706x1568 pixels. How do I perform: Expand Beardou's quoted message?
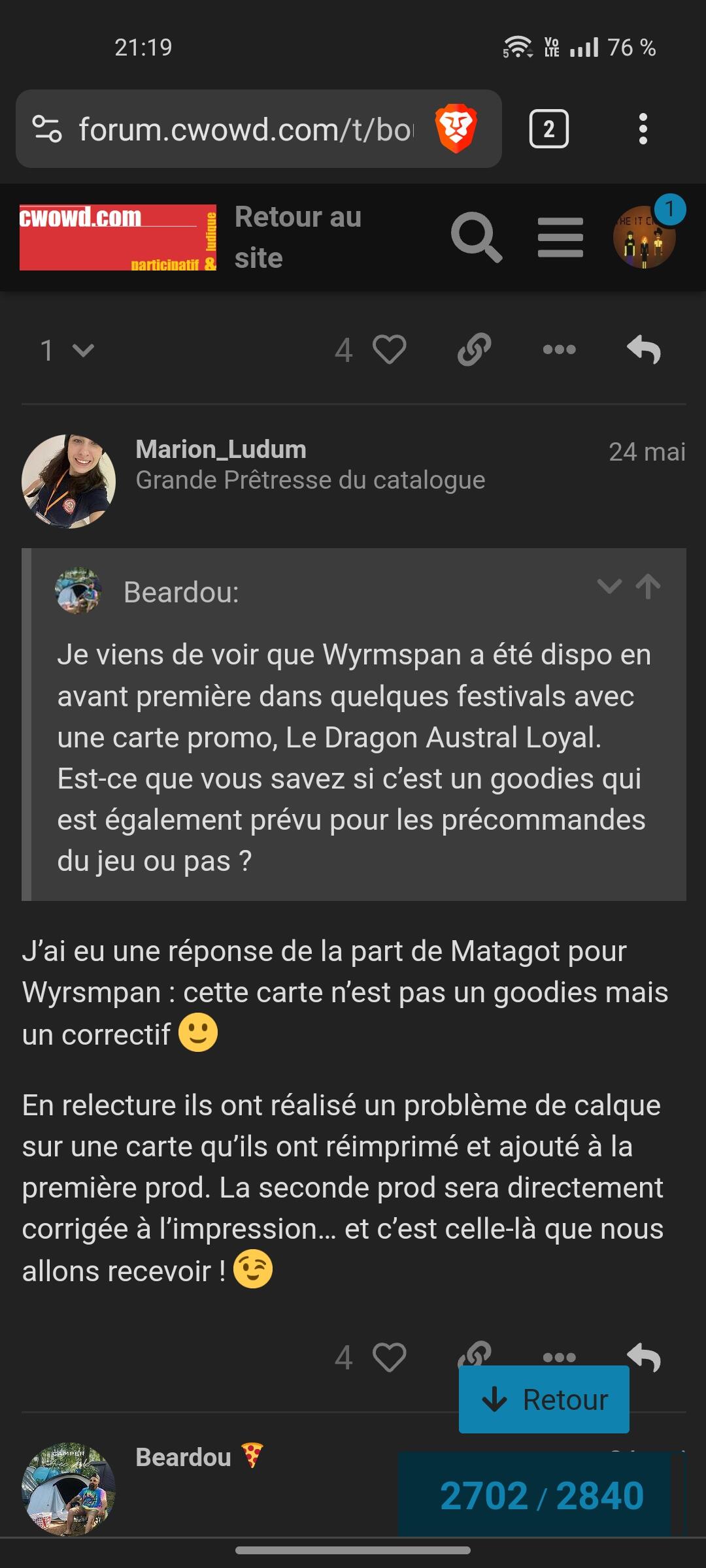tap(609, 586)
